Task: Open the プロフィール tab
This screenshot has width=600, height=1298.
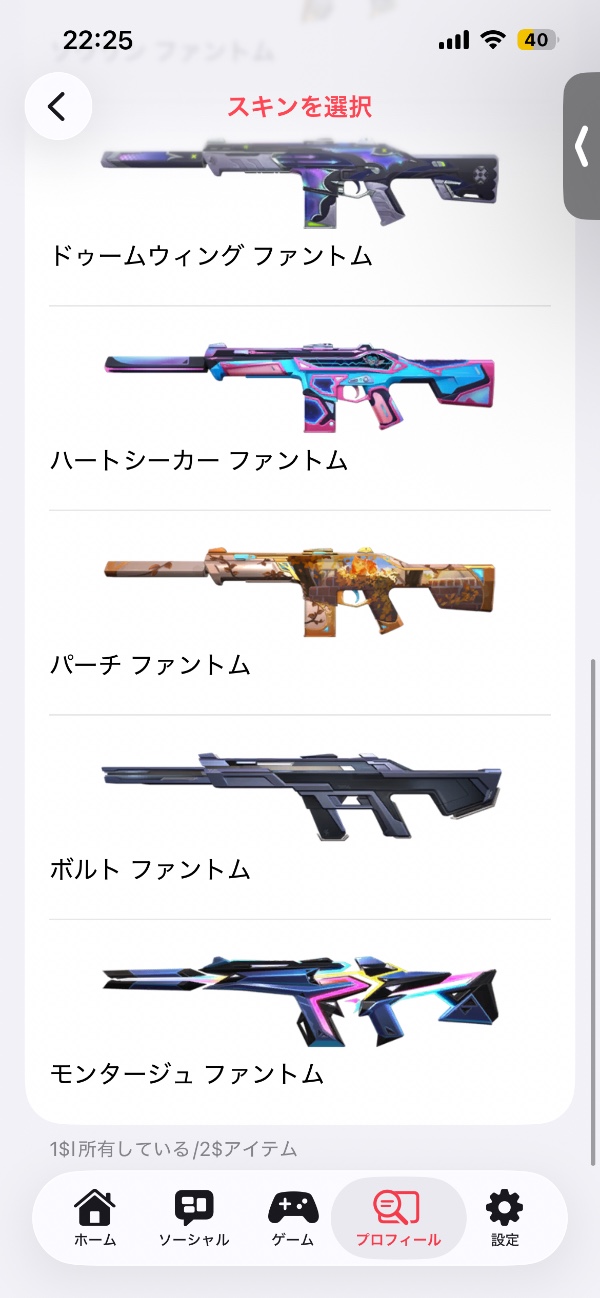Action: tap(398, 1218)
